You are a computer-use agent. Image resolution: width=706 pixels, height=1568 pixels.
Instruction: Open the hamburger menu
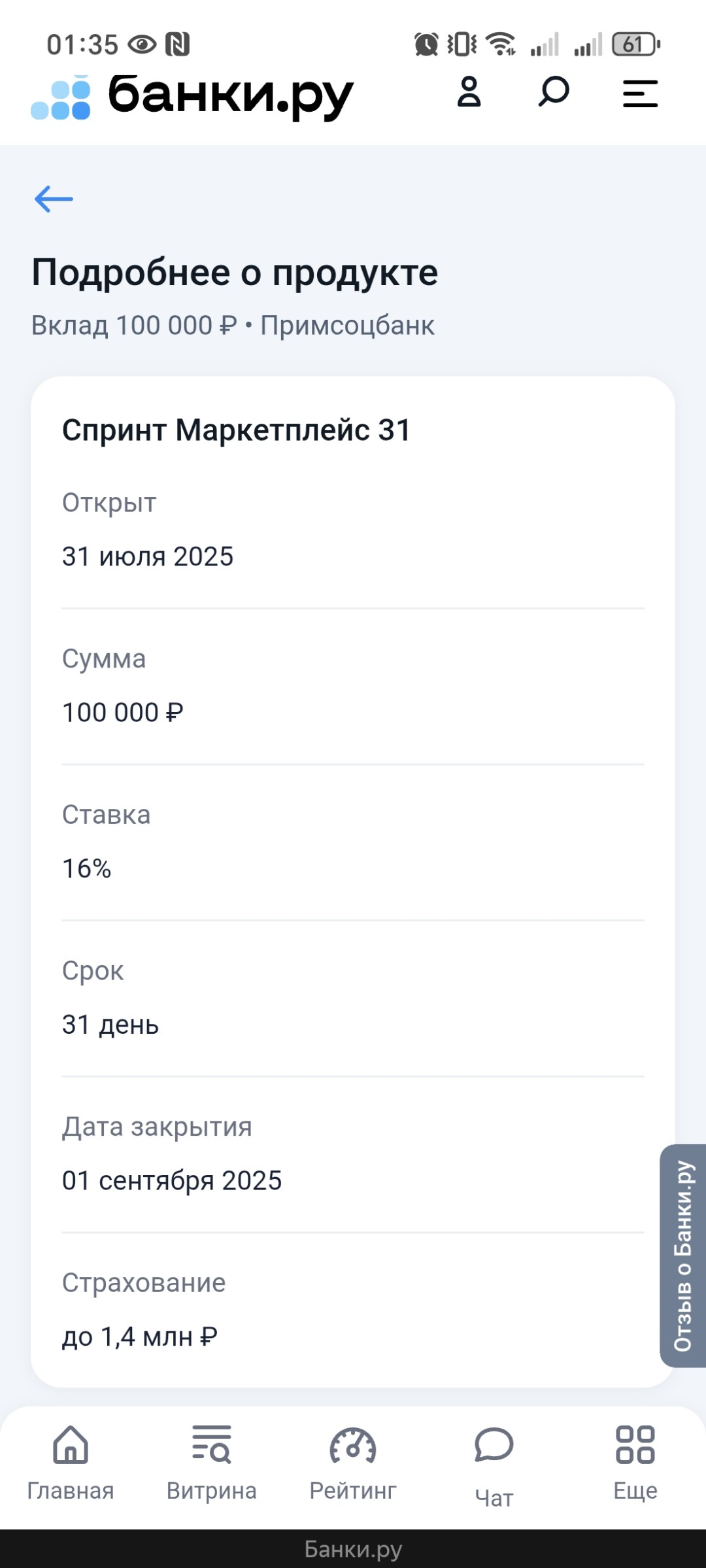(639, 94)
